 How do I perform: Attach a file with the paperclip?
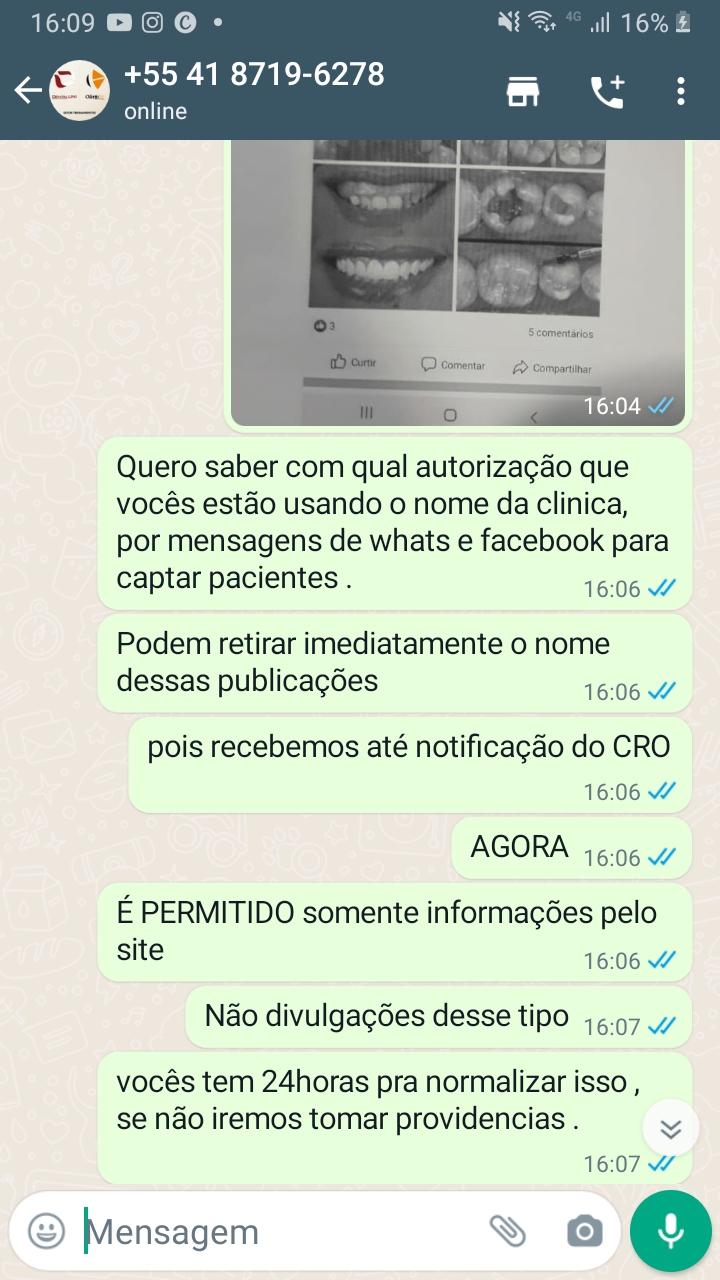click(508, 1231)
